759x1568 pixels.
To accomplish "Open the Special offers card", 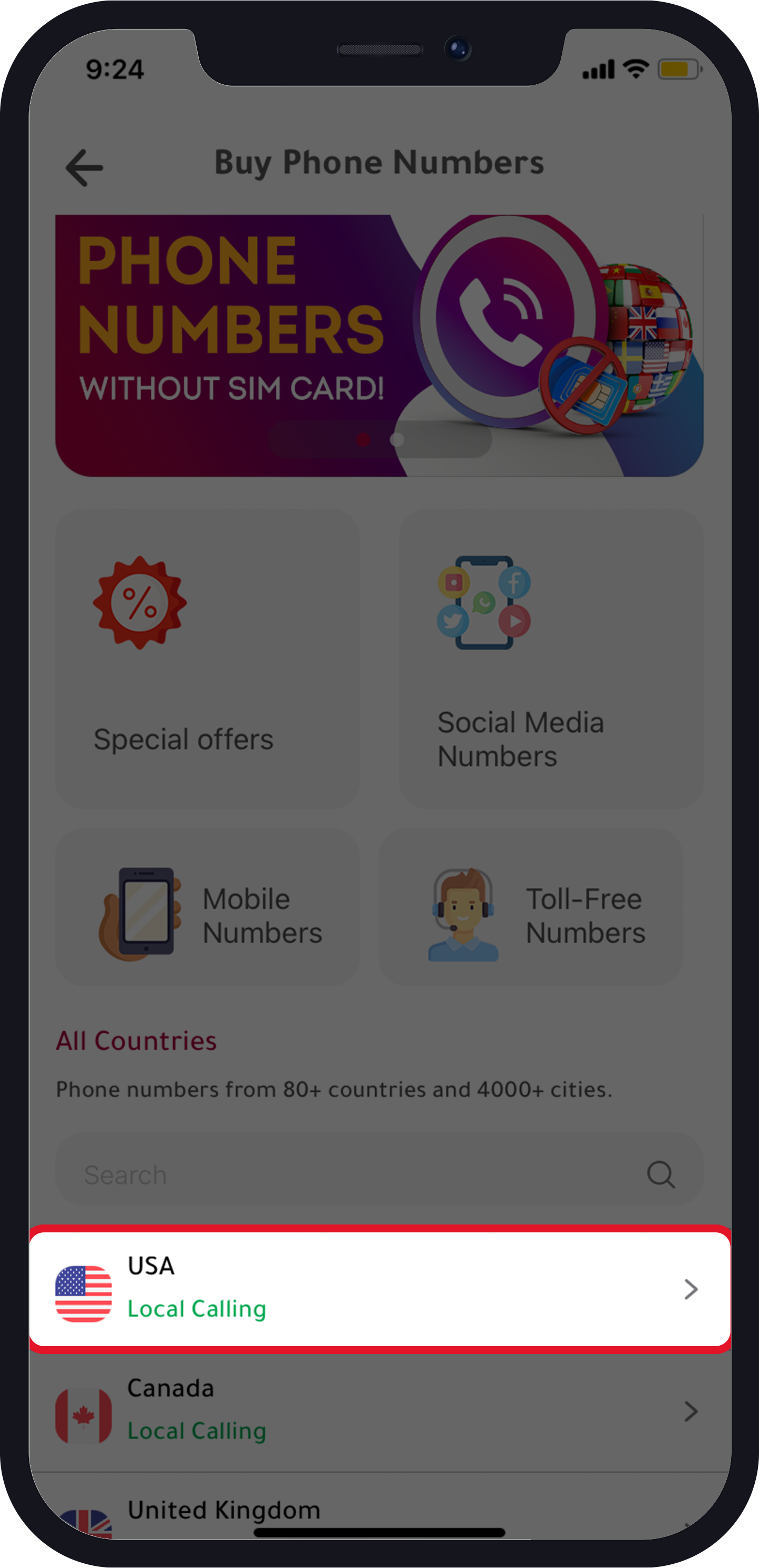I will (207, 659).
